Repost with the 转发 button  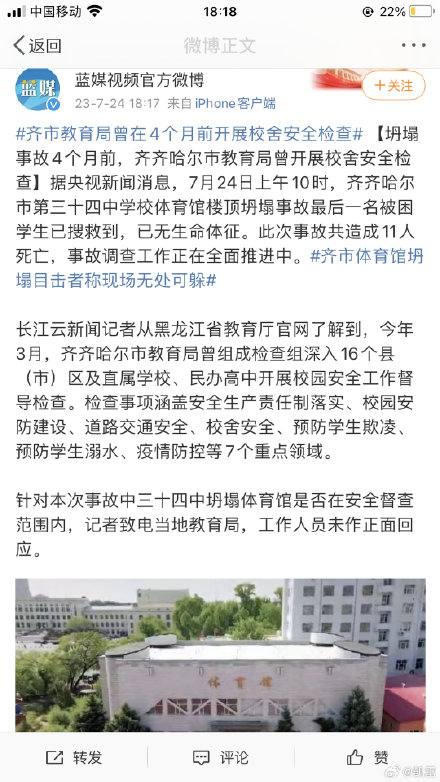point(74,758)
